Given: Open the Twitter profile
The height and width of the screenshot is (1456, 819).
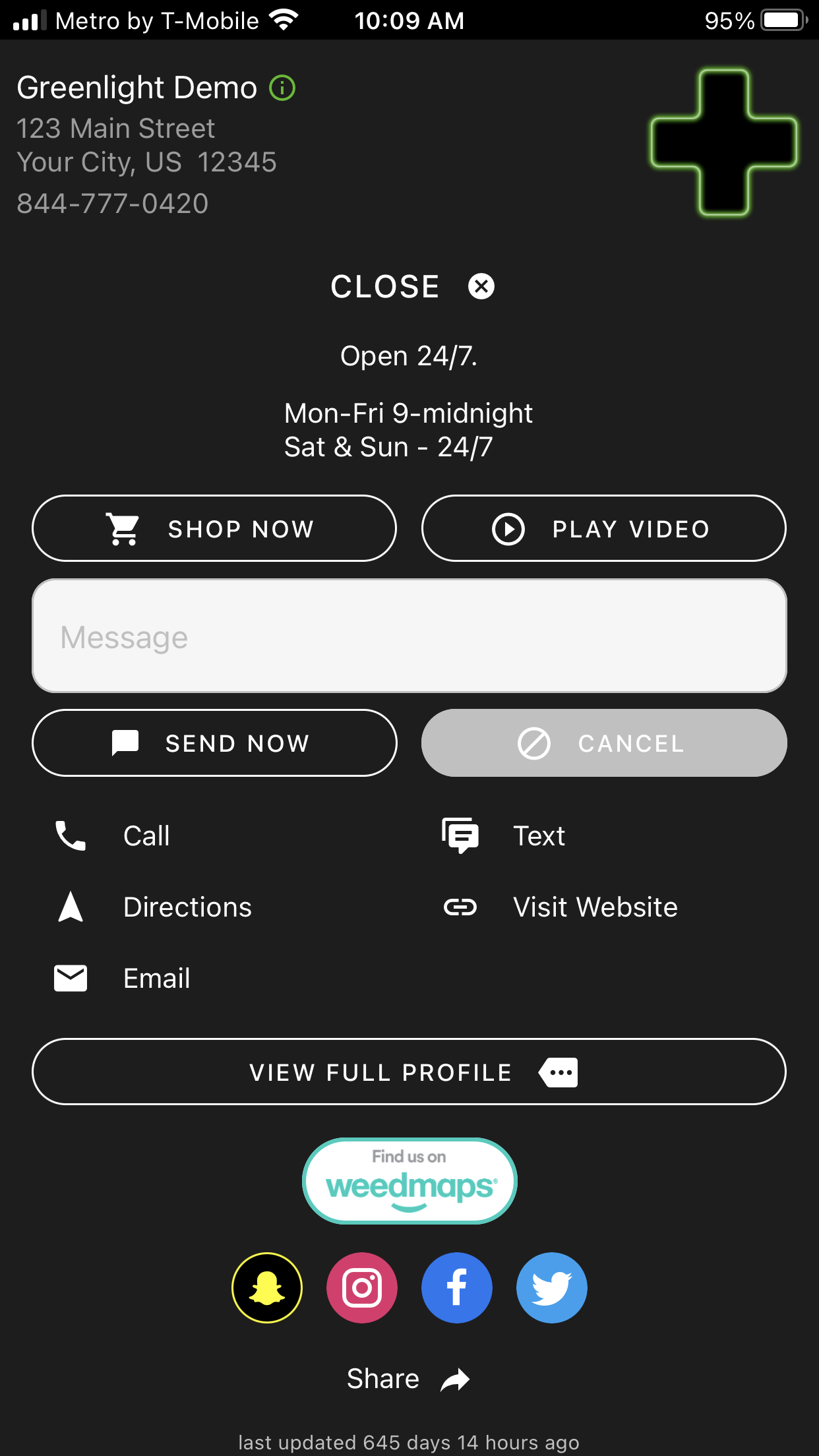Looking at the screenshot, I should point(552,1288).
